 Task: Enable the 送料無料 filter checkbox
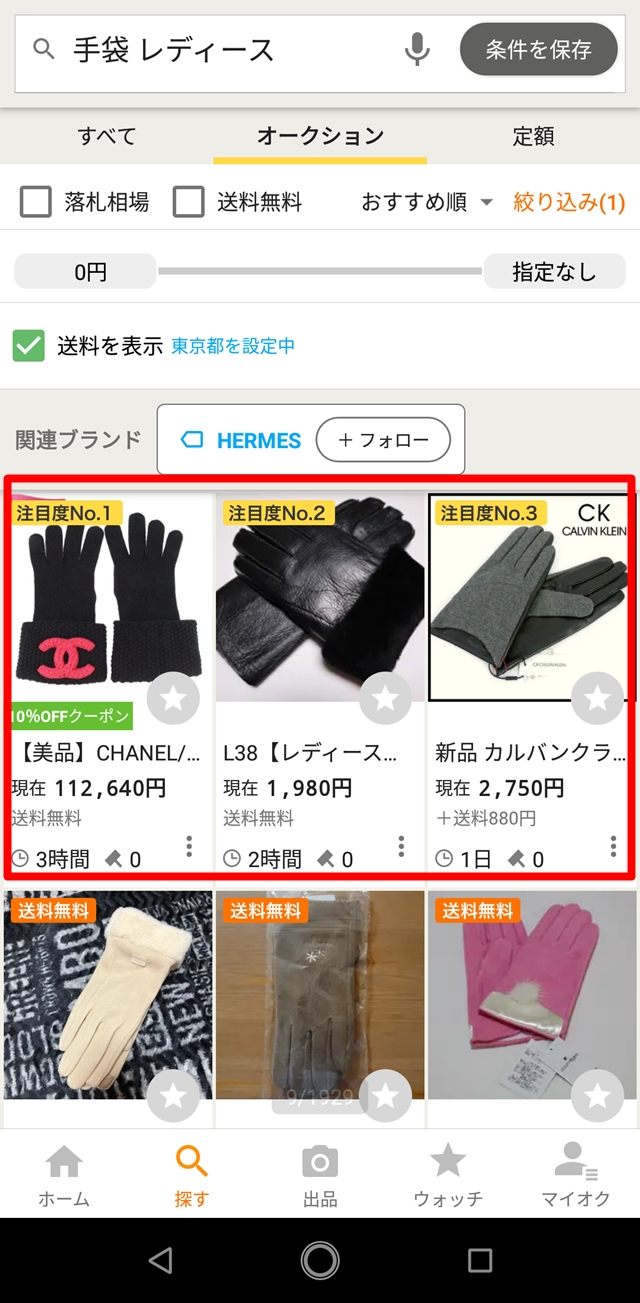(x=188, y=202)
